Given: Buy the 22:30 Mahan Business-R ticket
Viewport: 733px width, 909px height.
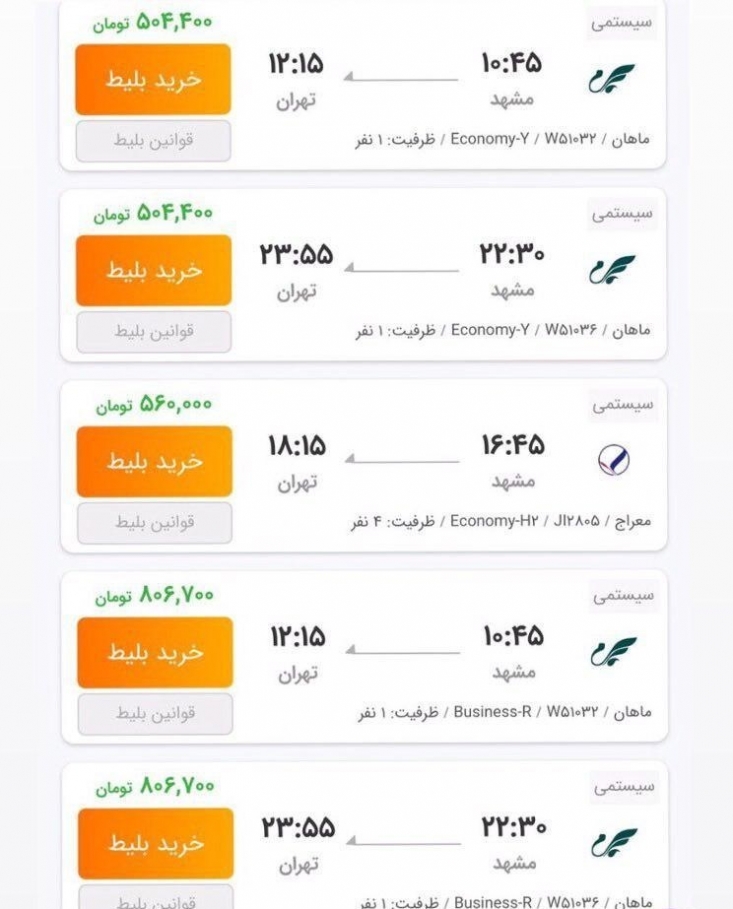Looking at the screenshot, I should pyautogui.click(x=155, y=843).
